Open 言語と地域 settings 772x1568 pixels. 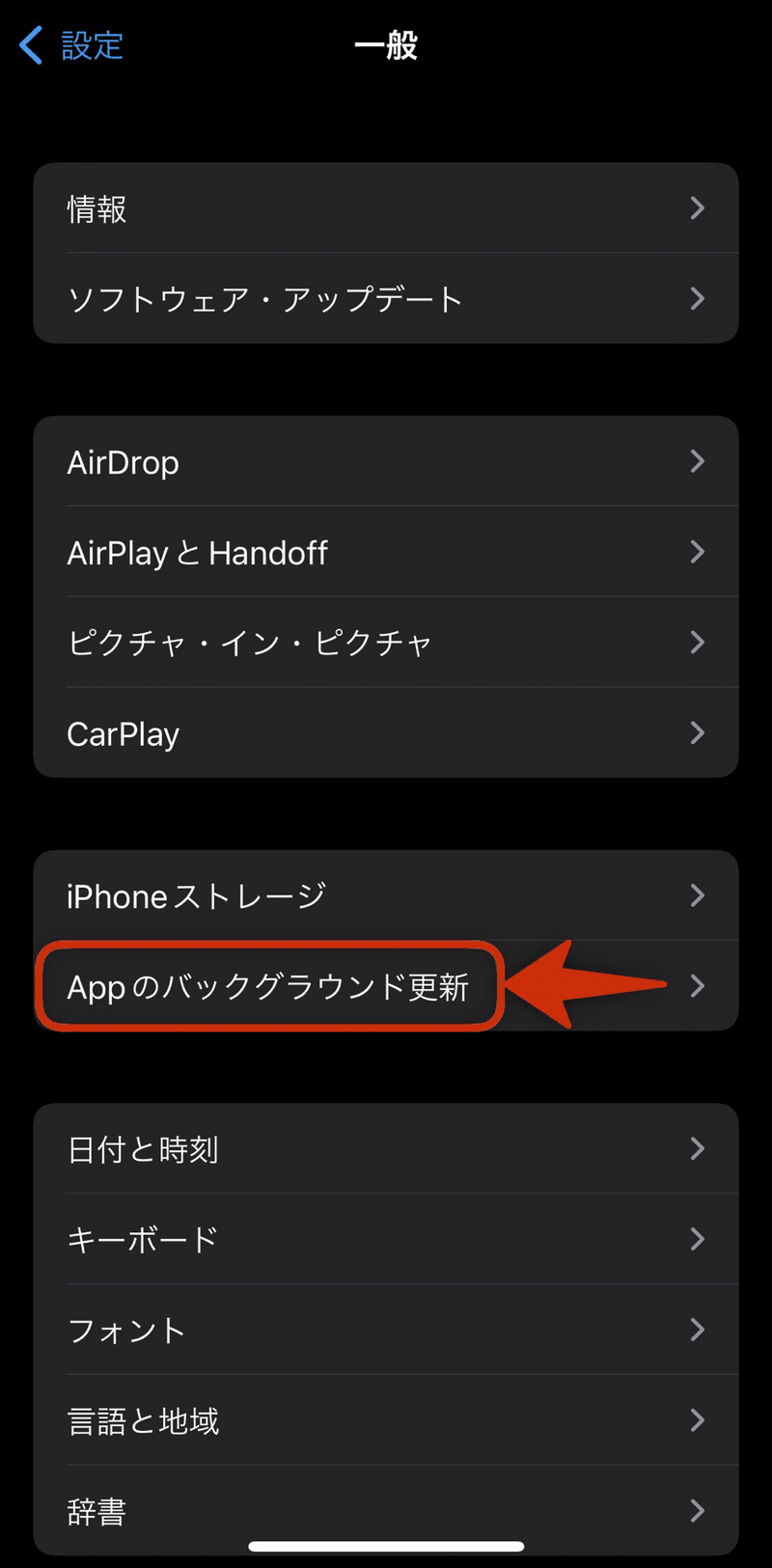click(x=386, y=1420)
